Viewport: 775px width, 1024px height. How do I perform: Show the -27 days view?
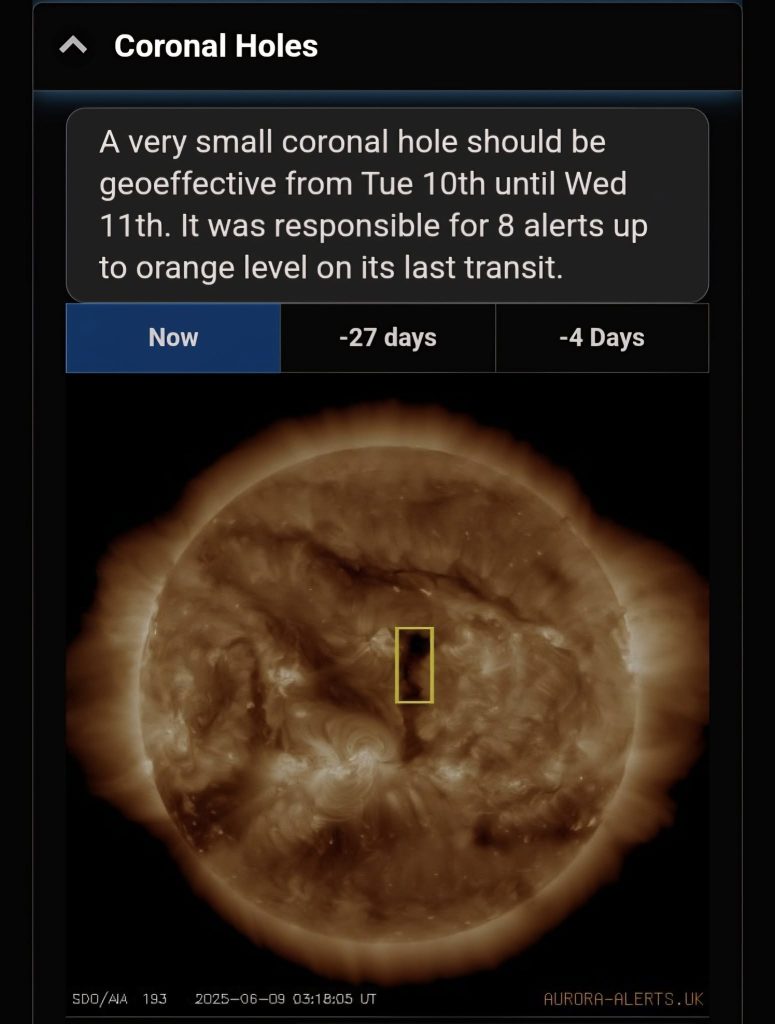click(x=388, y=338)
